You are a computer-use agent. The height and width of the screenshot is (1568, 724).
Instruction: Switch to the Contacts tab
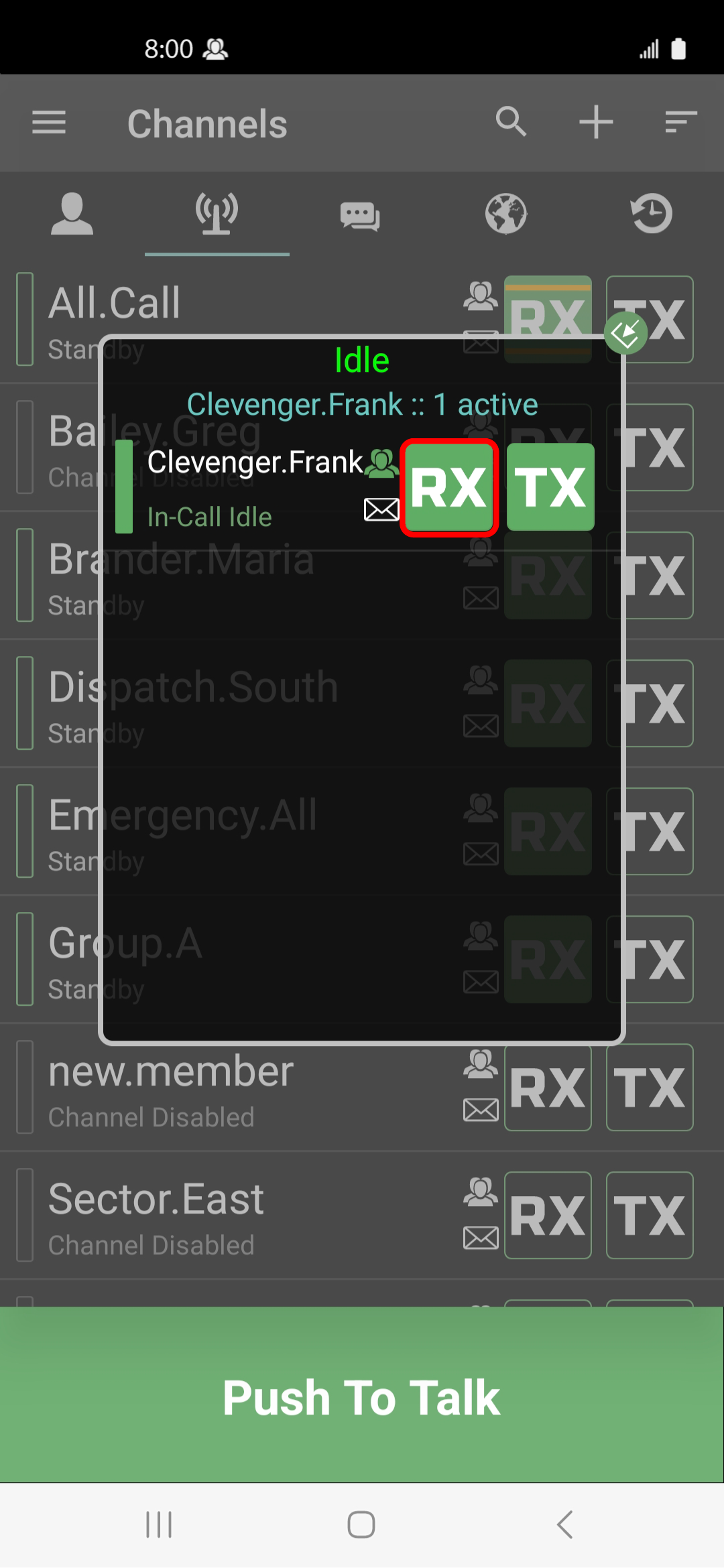coord(72,214)
